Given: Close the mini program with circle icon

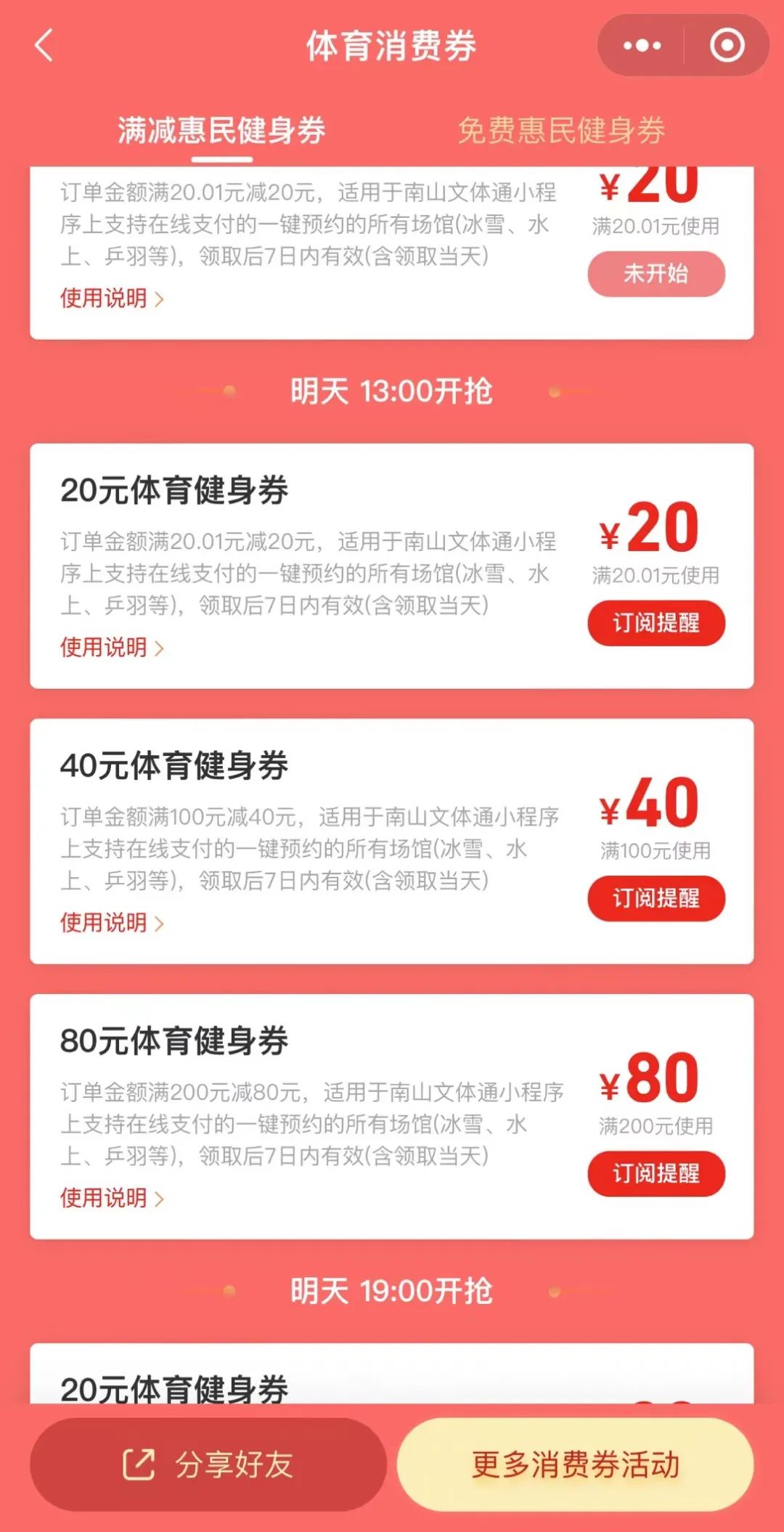Looking at the screenshot, I should point(727,45).
